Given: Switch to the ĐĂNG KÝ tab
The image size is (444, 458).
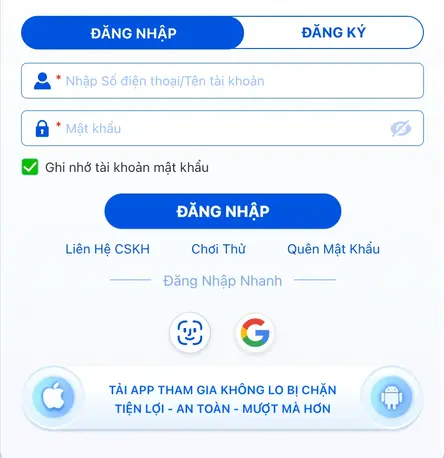Looking at the screenshot, I should point(333,33).
